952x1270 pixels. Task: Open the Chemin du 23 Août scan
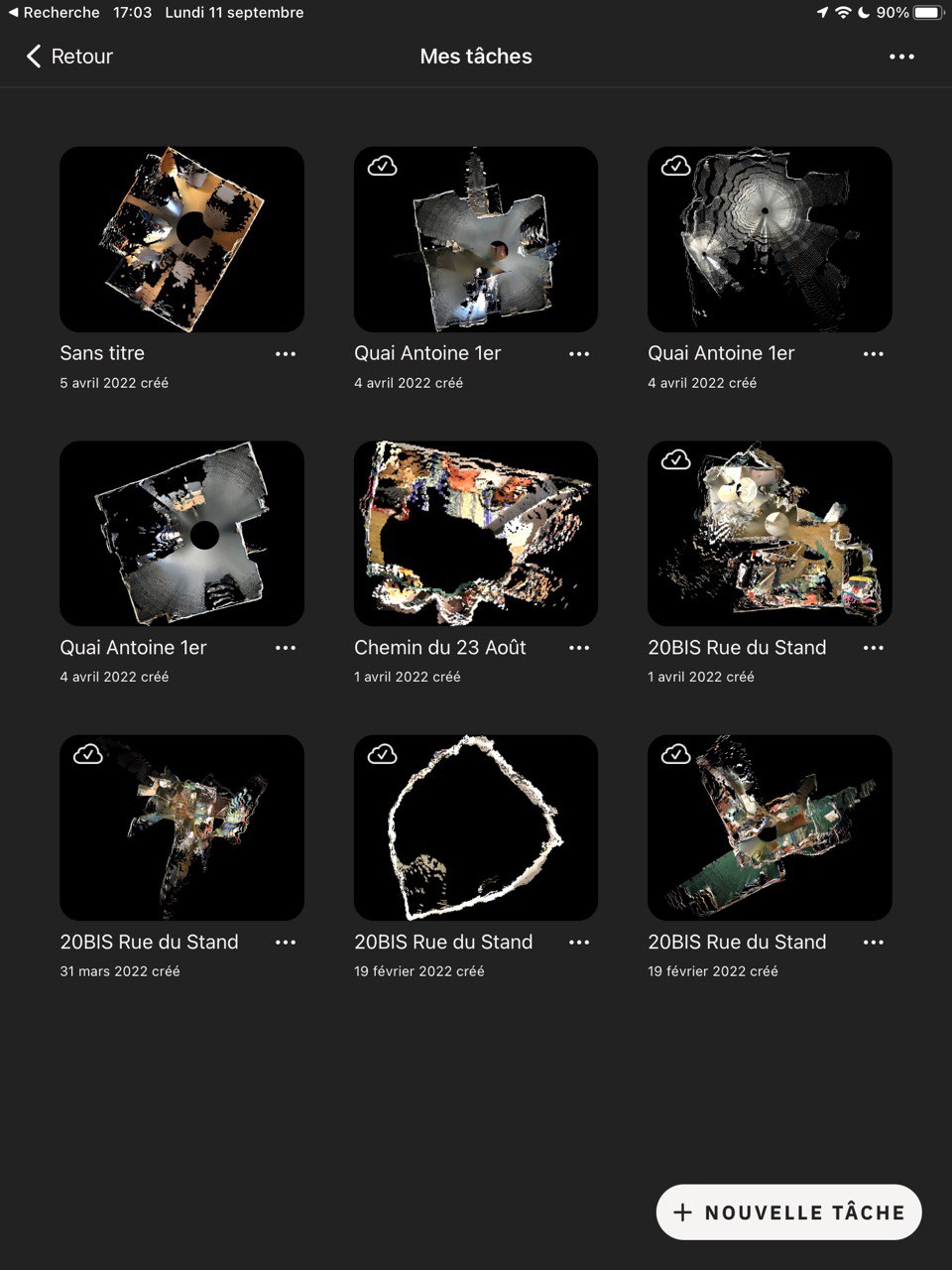coord(476,534)
